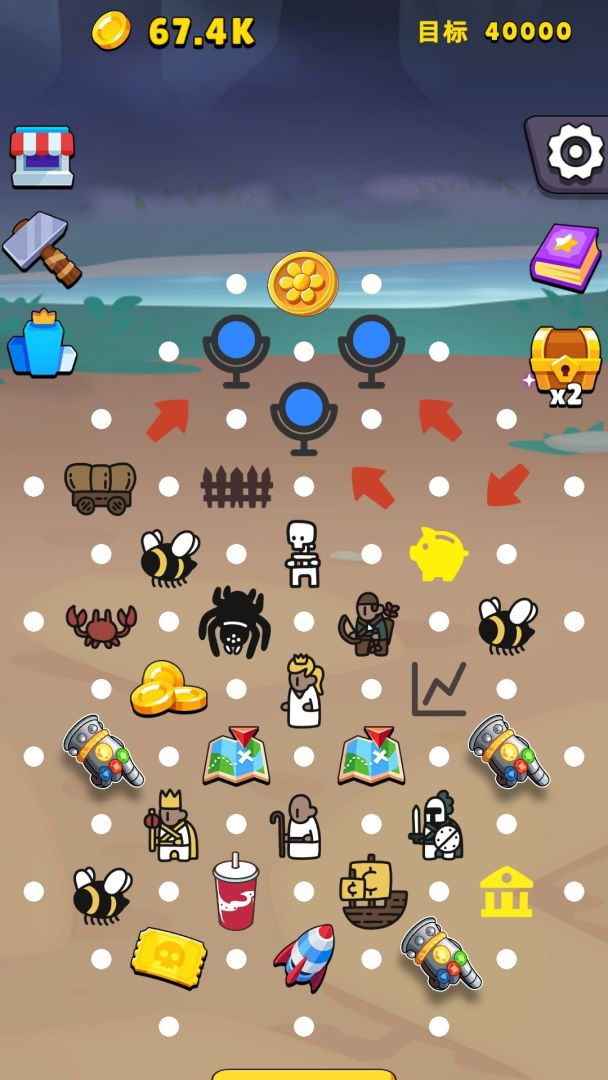Open the blue crystal potion icon
This screenshot has width=608, height=1080.
point(42,343)
